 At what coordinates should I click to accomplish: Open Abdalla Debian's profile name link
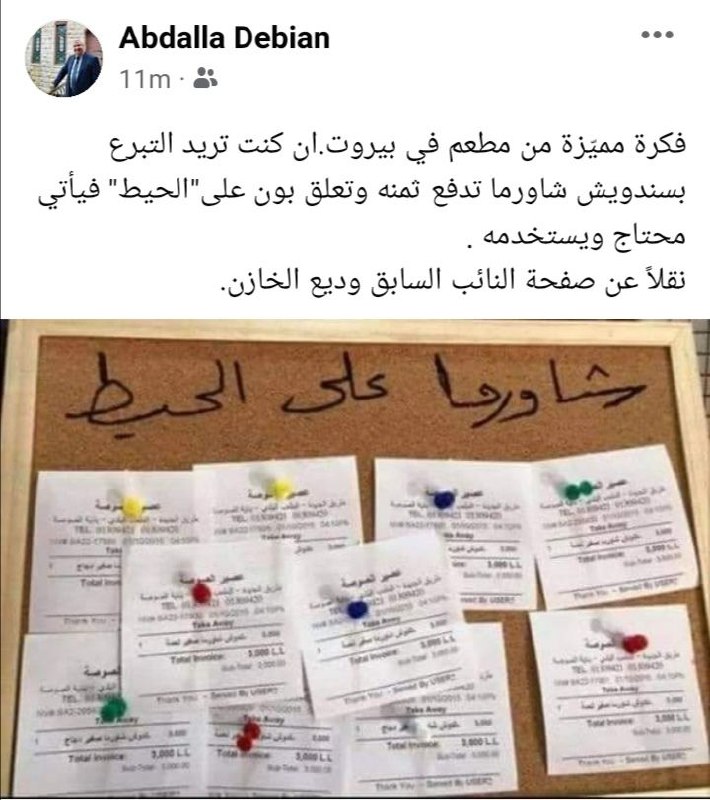point(224,38)
